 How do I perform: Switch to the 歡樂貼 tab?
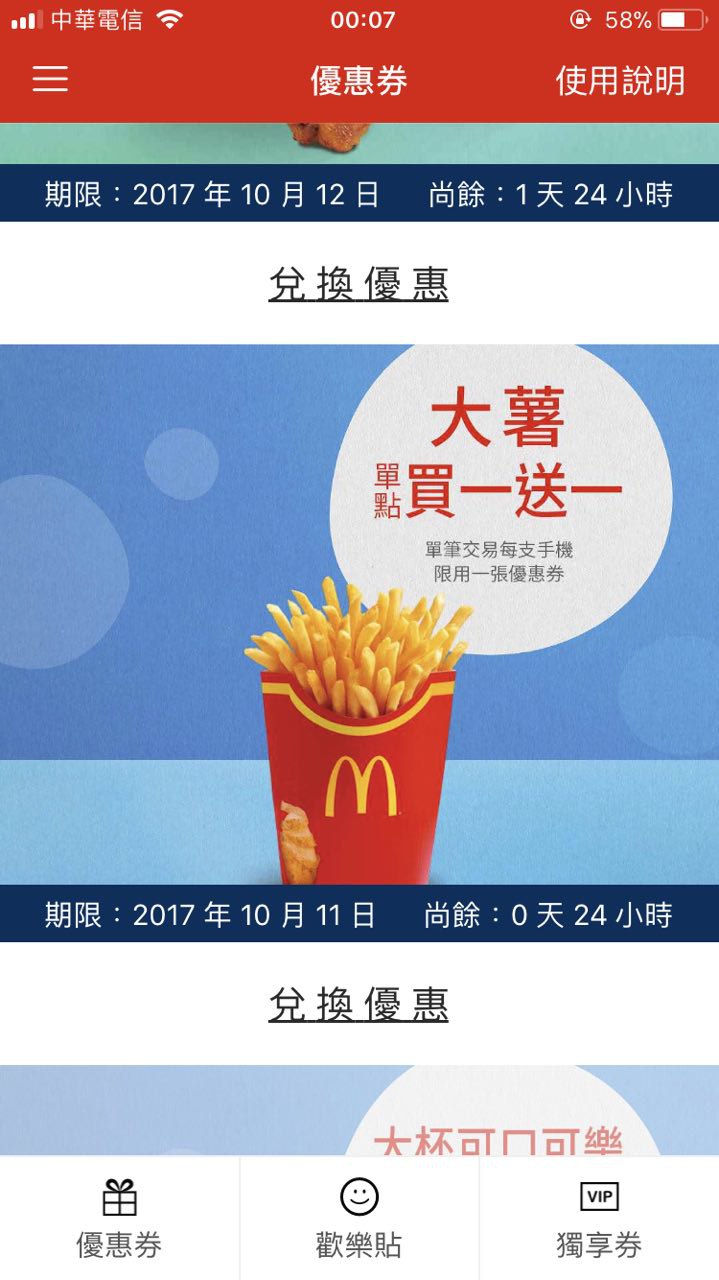point(359,1219)
